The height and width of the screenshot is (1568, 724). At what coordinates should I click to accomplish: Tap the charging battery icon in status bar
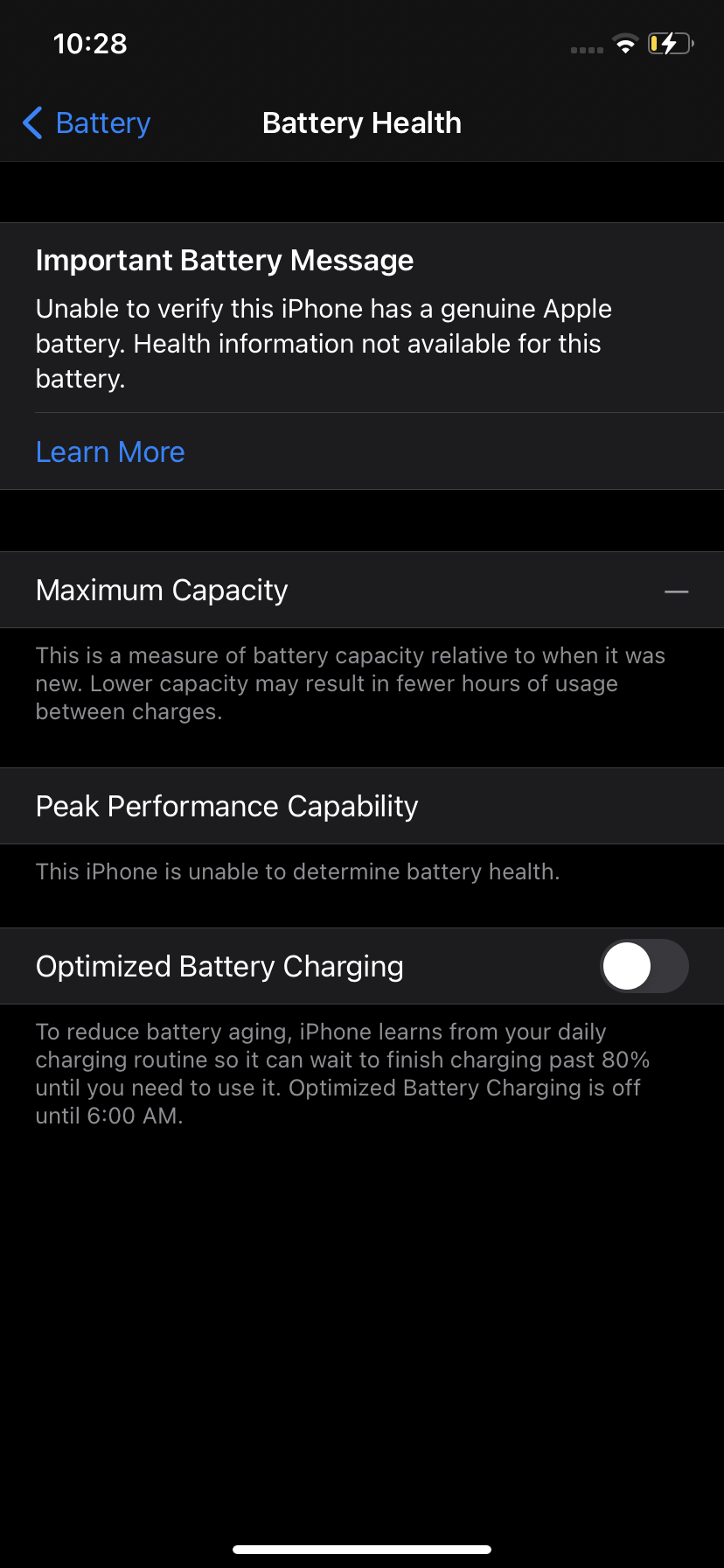tap(670, 45)
